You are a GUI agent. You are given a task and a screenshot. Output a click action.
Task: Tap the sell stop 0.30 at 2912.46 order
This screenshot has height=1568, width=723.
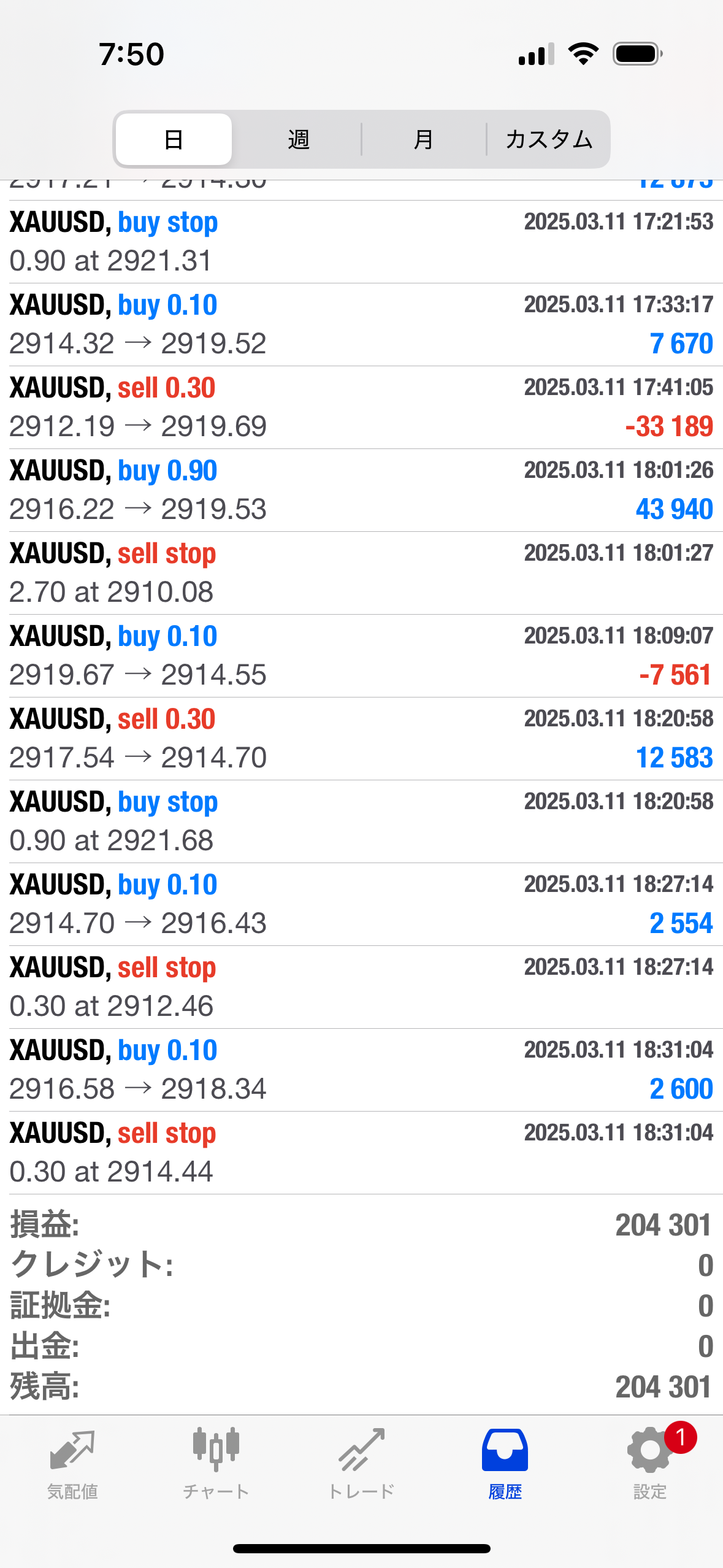(x=361, y=987)
